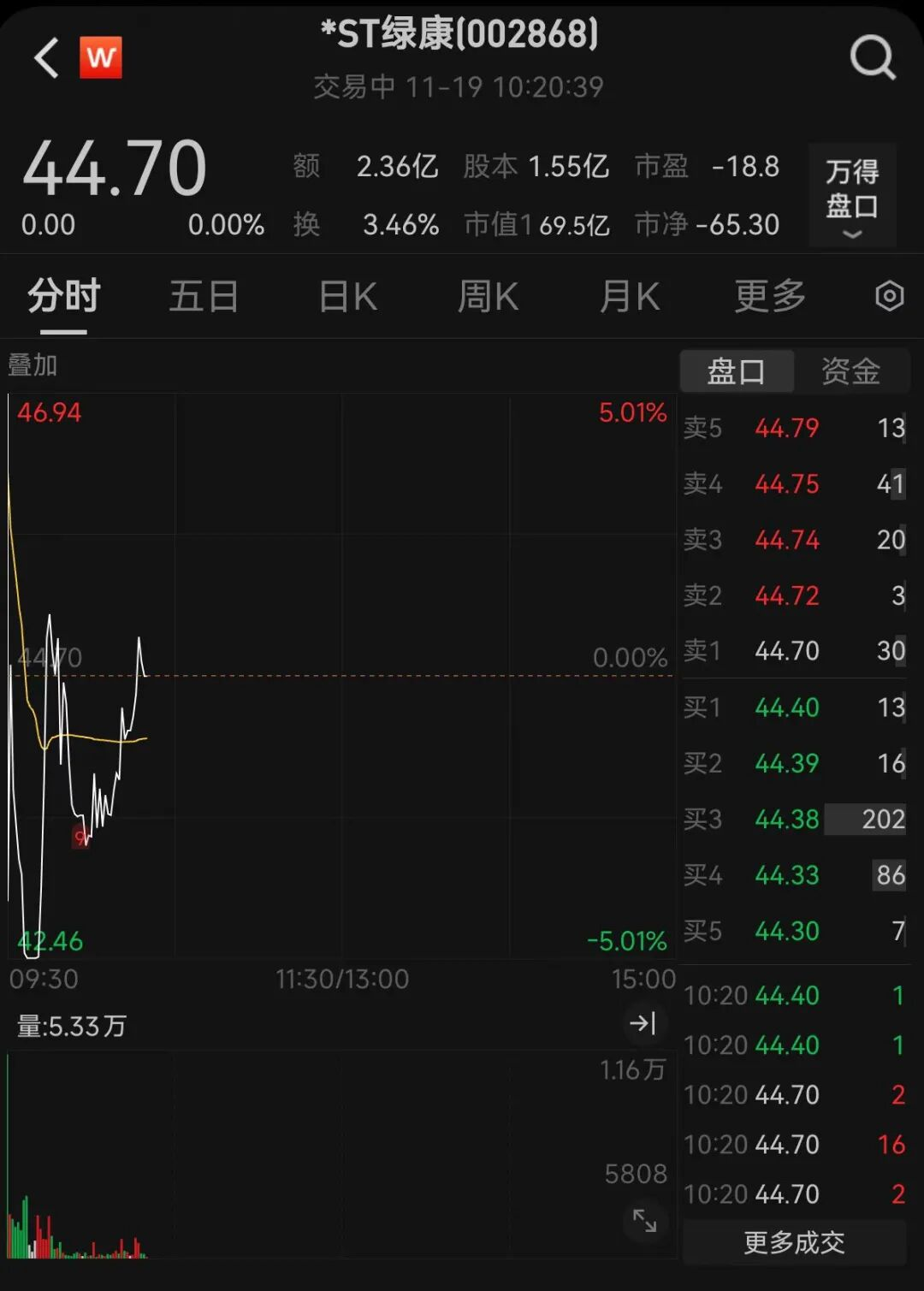Open the red W Wind logo button
Viewport: 924px width, 1291px height.
(x=101, y=57)
